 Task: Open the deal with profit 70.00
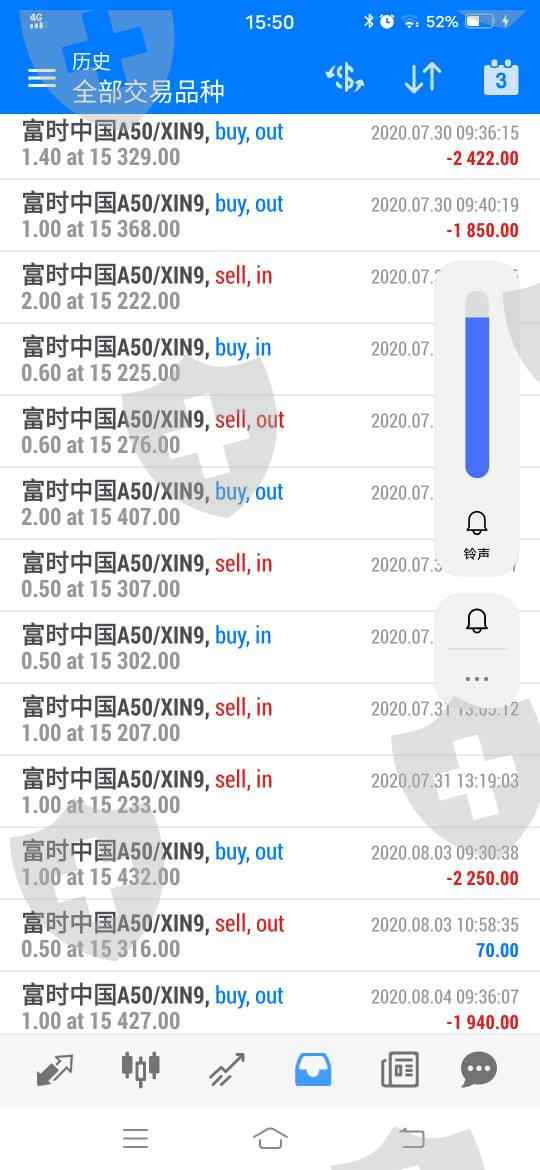(x=270, y=936)
